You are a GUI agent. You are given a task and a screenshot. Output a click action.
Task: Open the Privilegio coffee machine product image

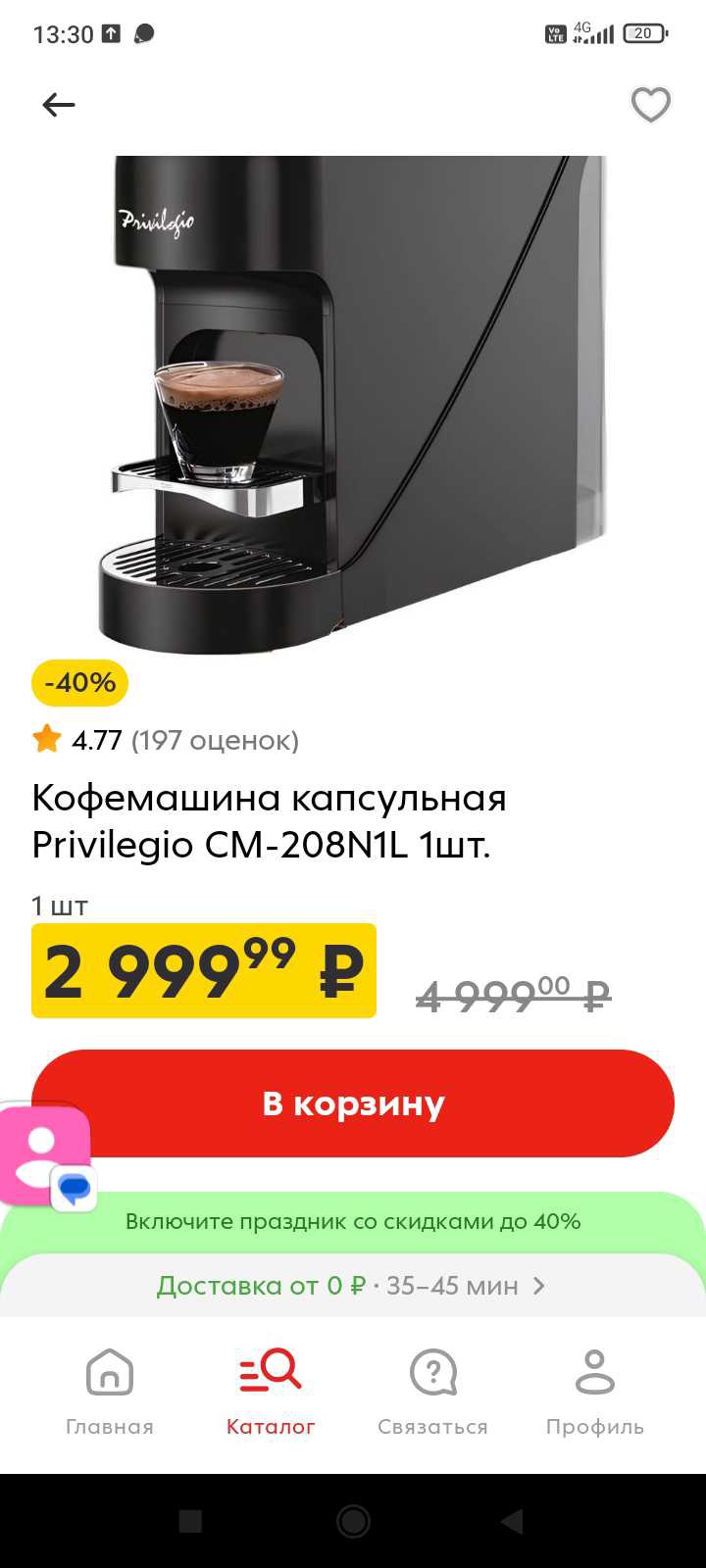coord(353,402)
